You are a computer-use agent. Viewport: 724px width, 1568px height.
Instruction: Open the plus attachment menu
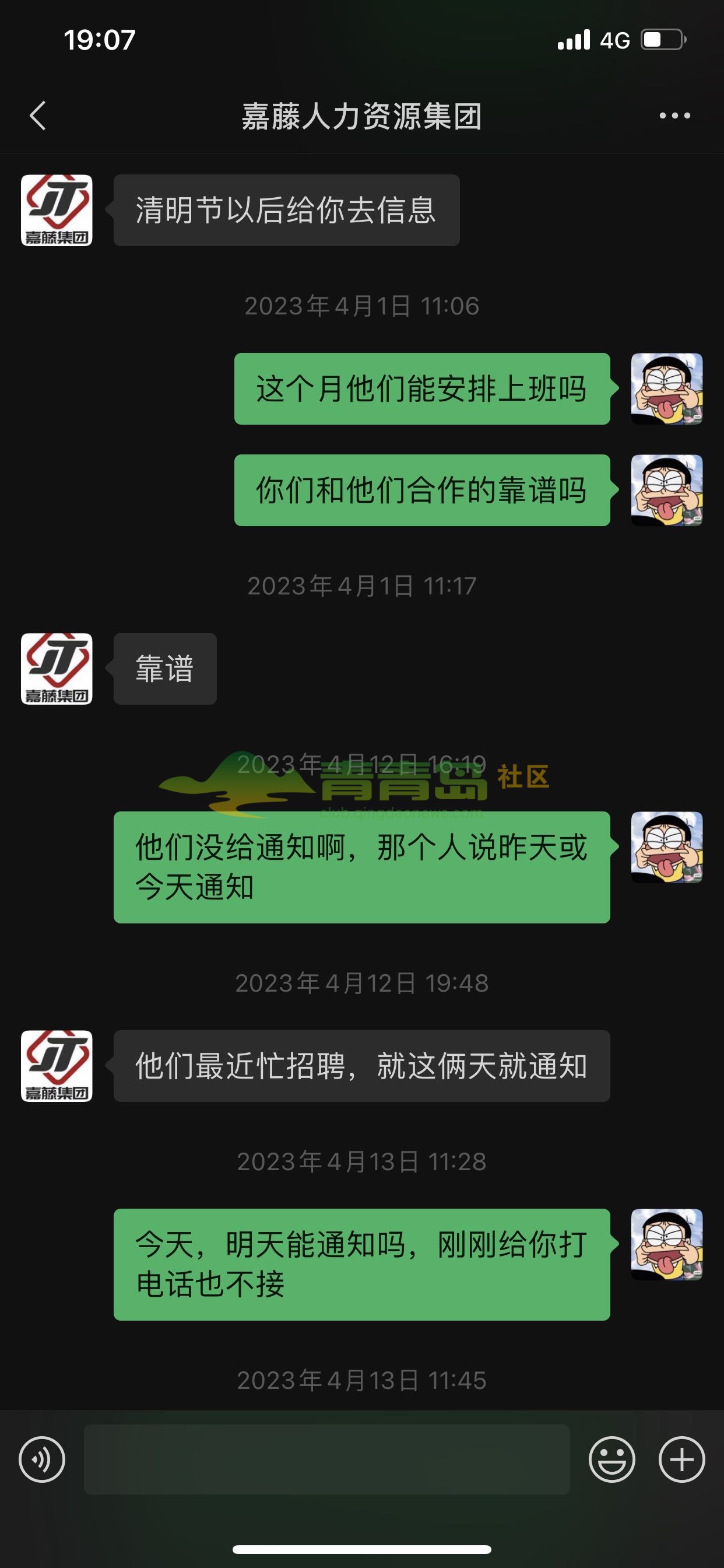coord(681,1459)
